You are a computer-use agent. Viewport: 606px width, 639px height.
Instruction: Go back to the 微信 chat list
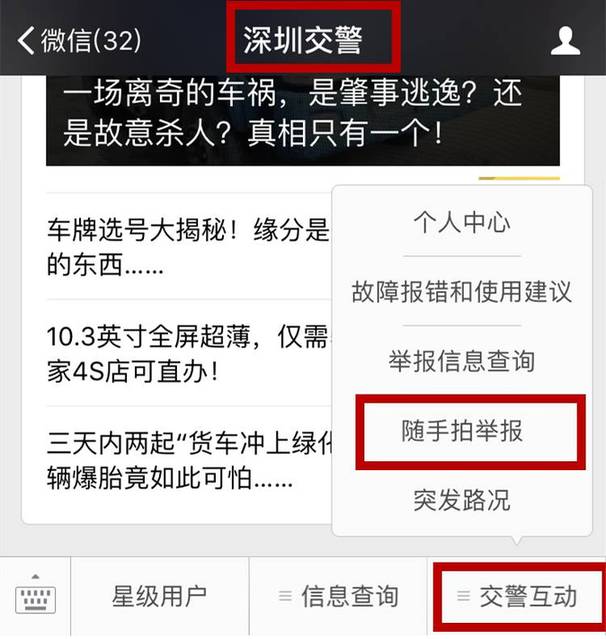[80, 41]
